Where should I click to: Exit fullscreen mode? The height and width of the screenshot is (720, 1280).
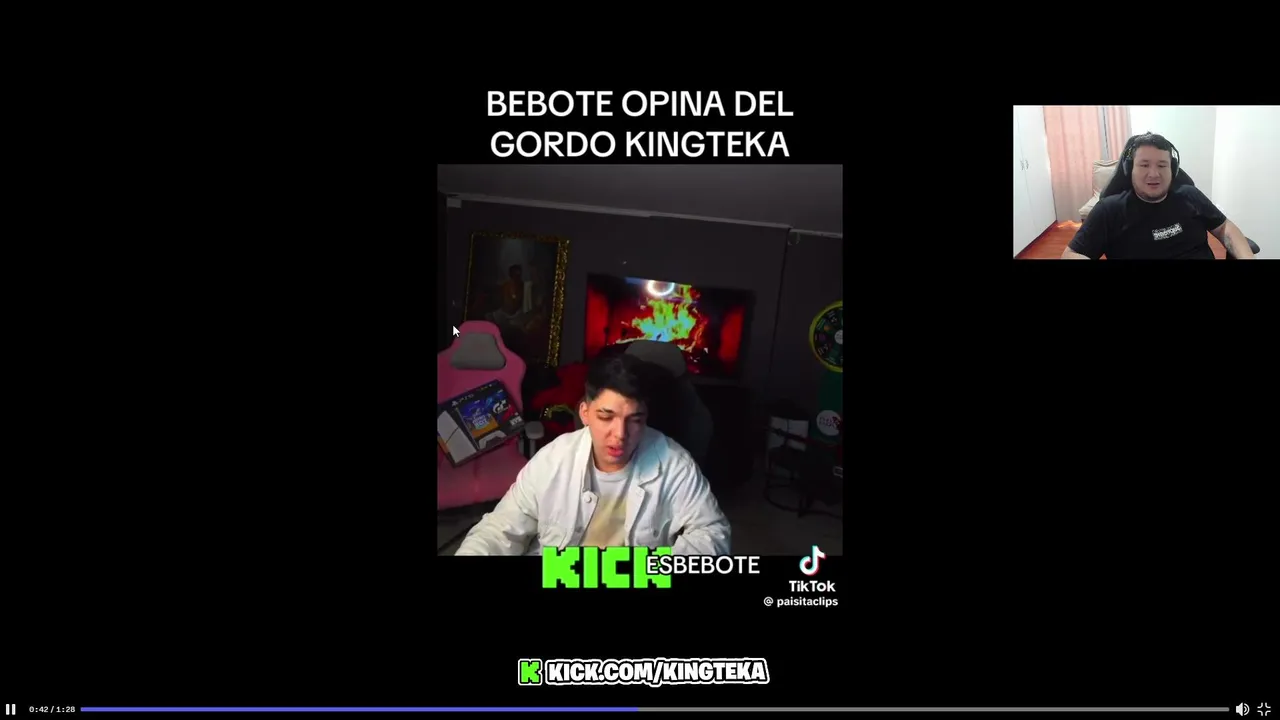pyautogui.click(x=1264, y=709)
